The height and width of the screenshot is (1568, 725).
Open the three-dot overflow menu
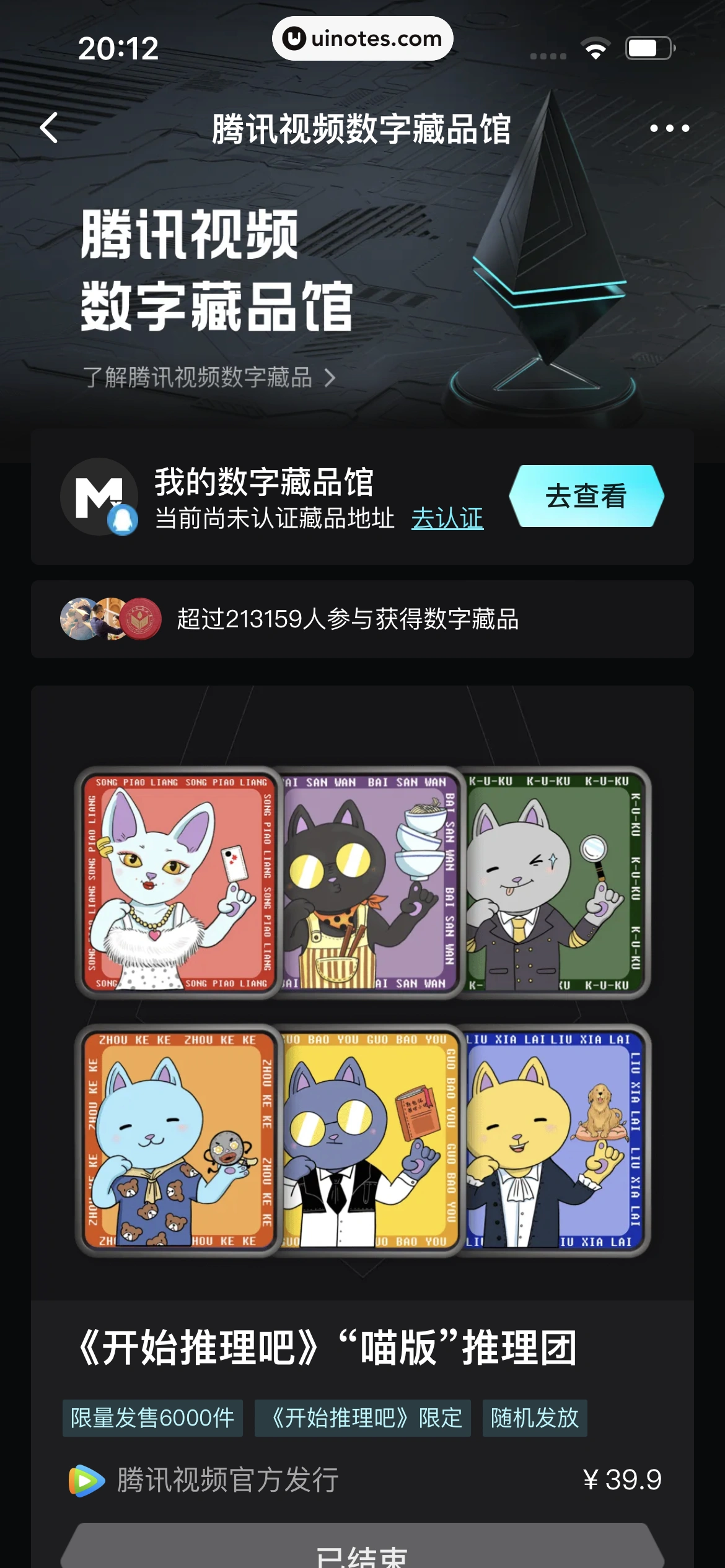pos(669,128)
